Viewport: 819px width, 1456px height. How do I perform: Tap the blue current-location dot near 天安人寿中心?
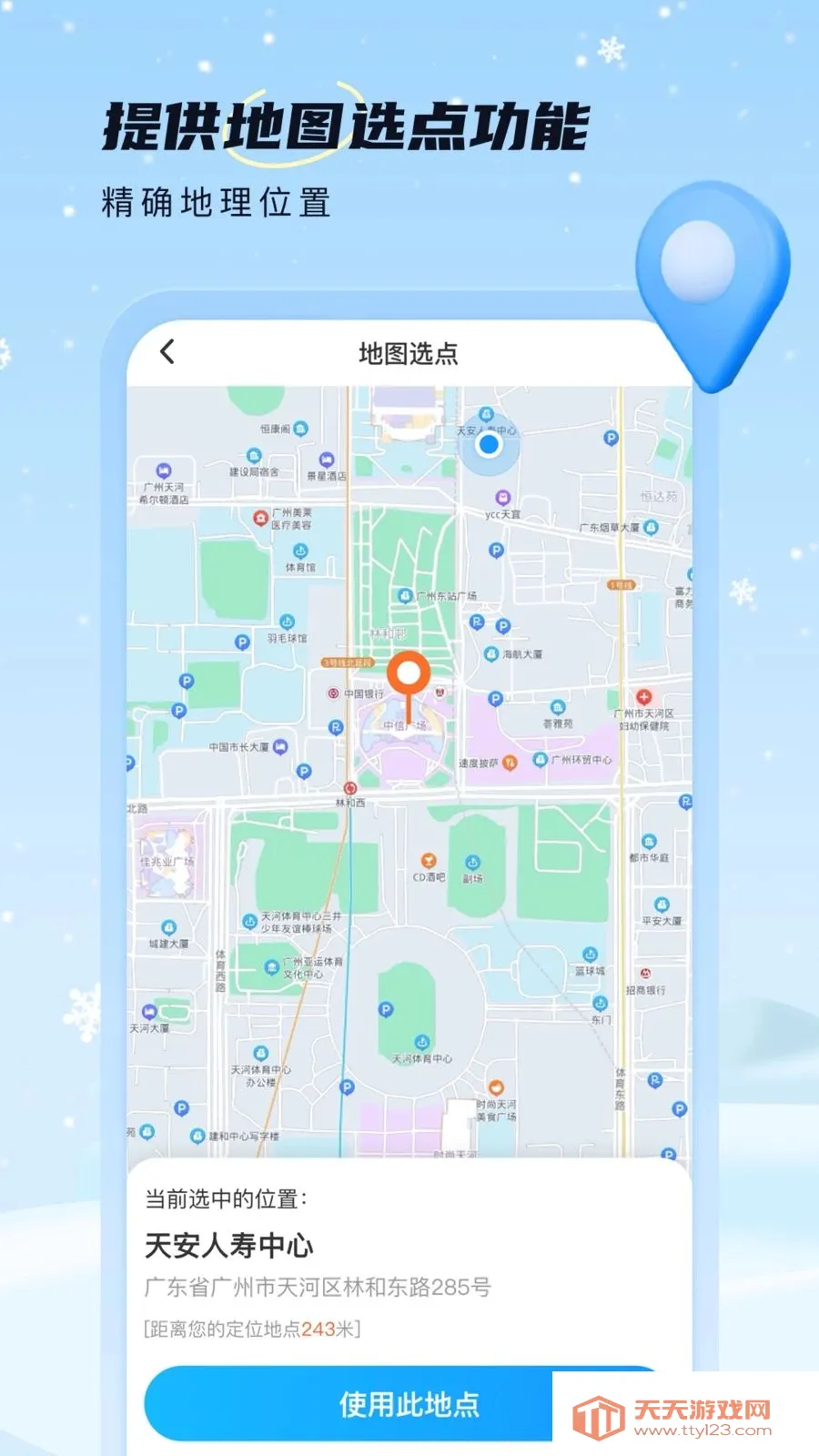(490, 445)
